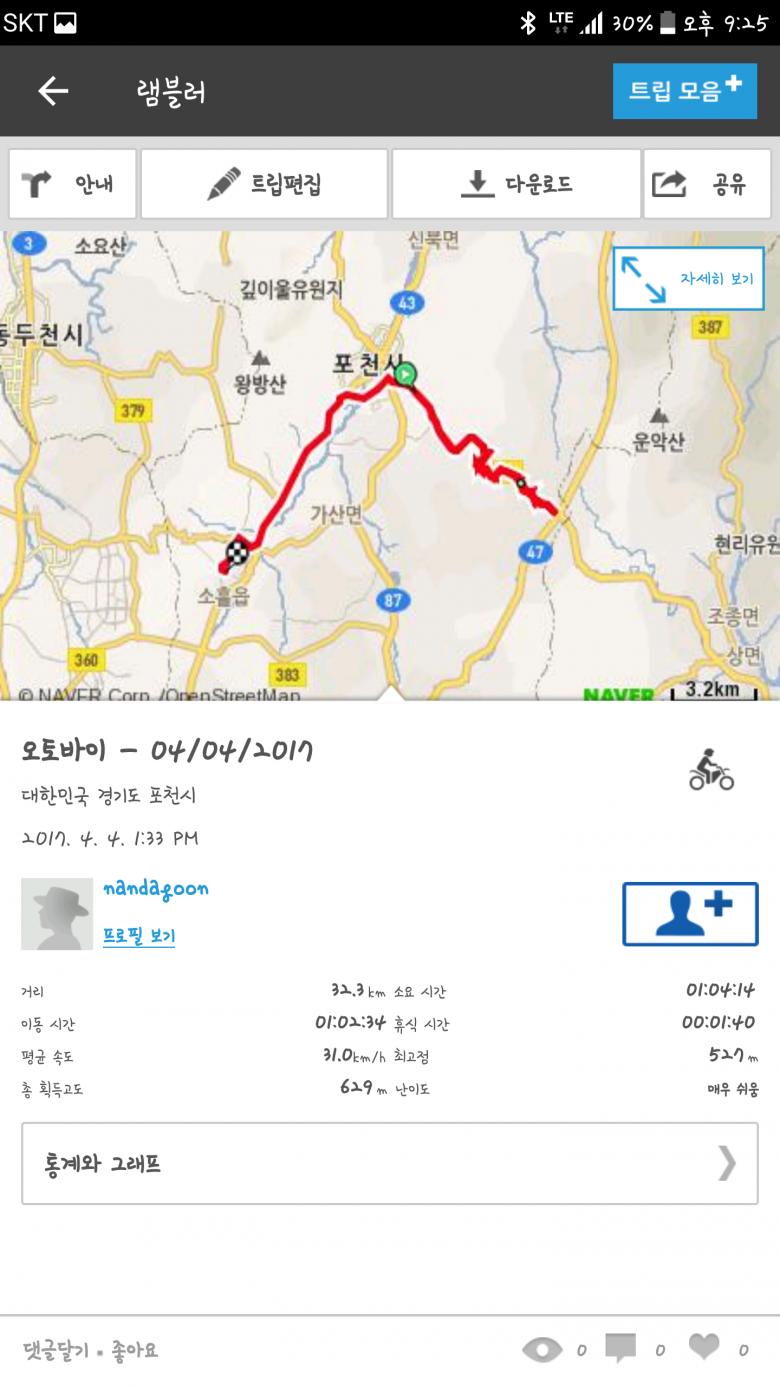Open comments via speech bubble icon

(x=621, y=1348)
